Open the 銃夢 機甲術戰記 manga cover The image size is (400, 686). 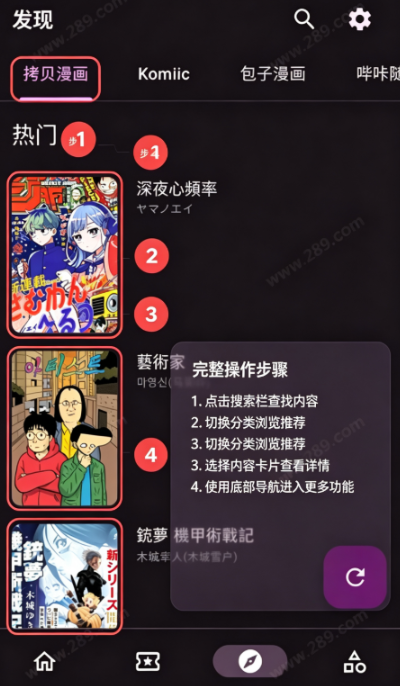[x=65, y=576]
